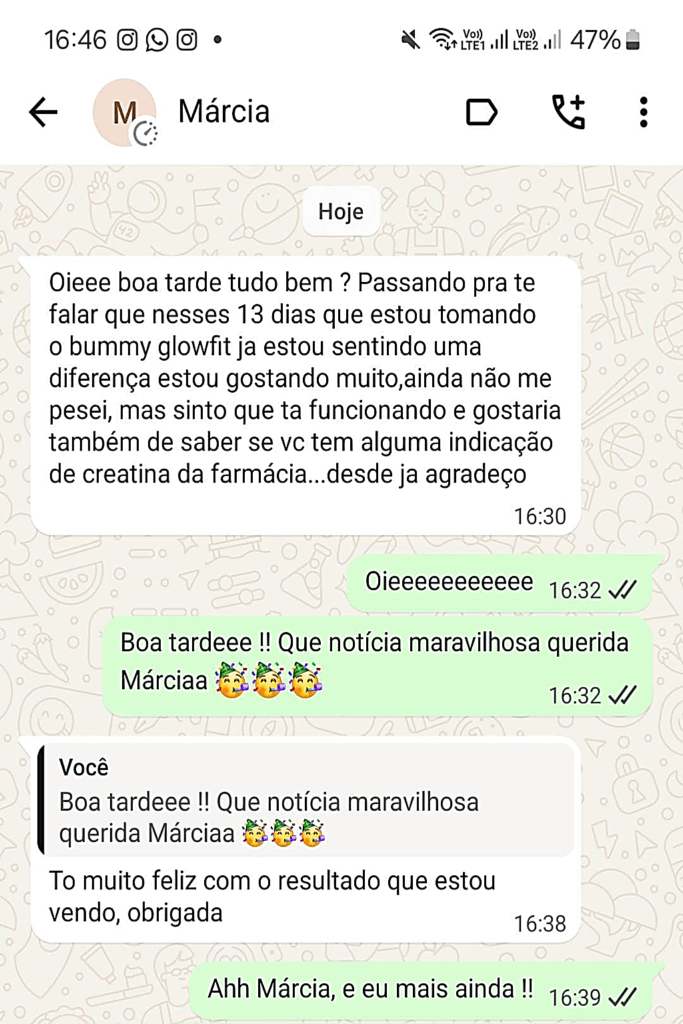
Task: View contact info for Márcia
Action: 224,111
